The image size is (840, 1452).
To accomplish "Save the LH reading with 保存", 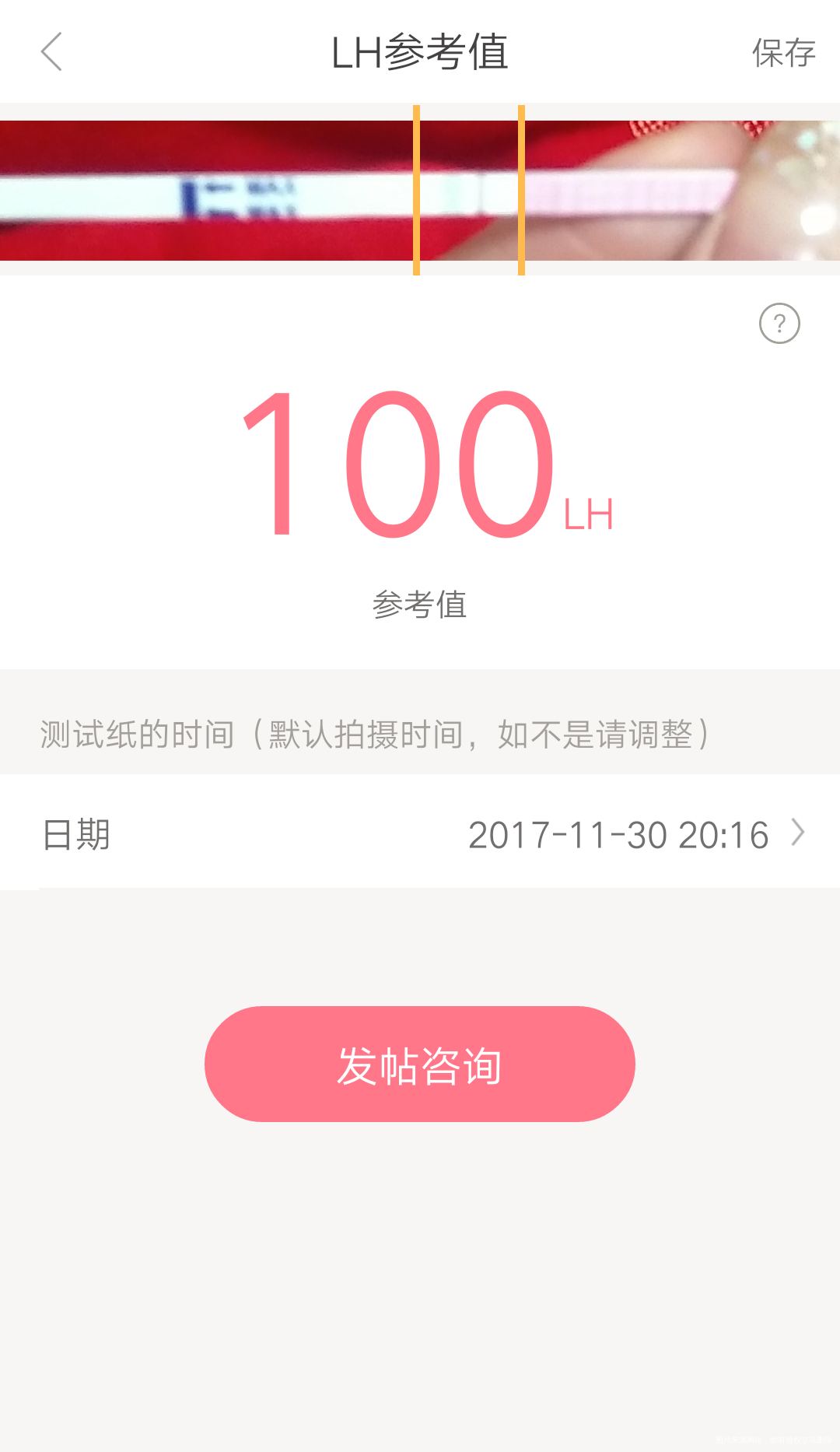I will pos(783,52).
